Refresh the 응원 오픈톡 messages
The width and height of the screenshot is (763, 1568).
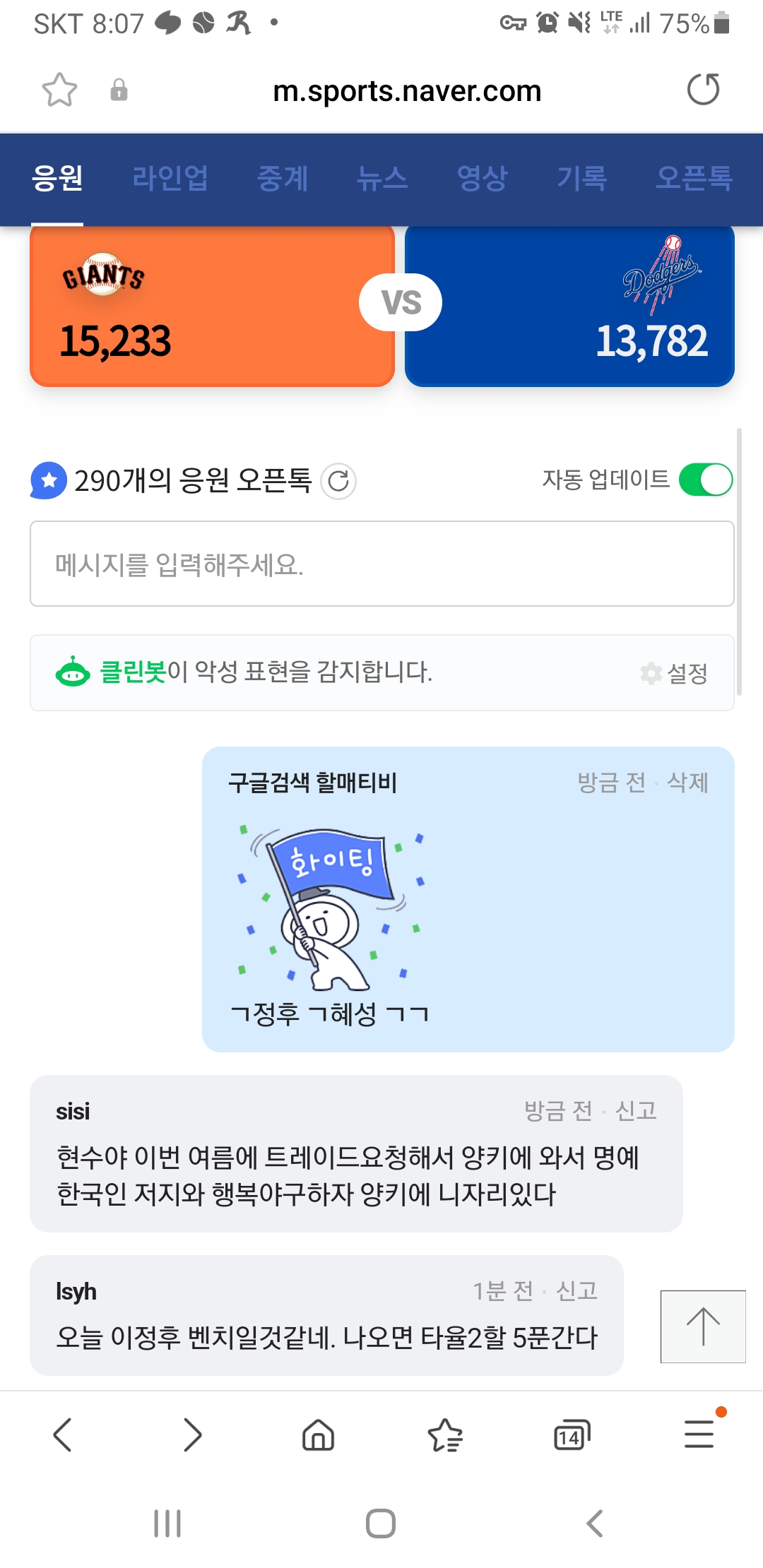coord(338,482)
